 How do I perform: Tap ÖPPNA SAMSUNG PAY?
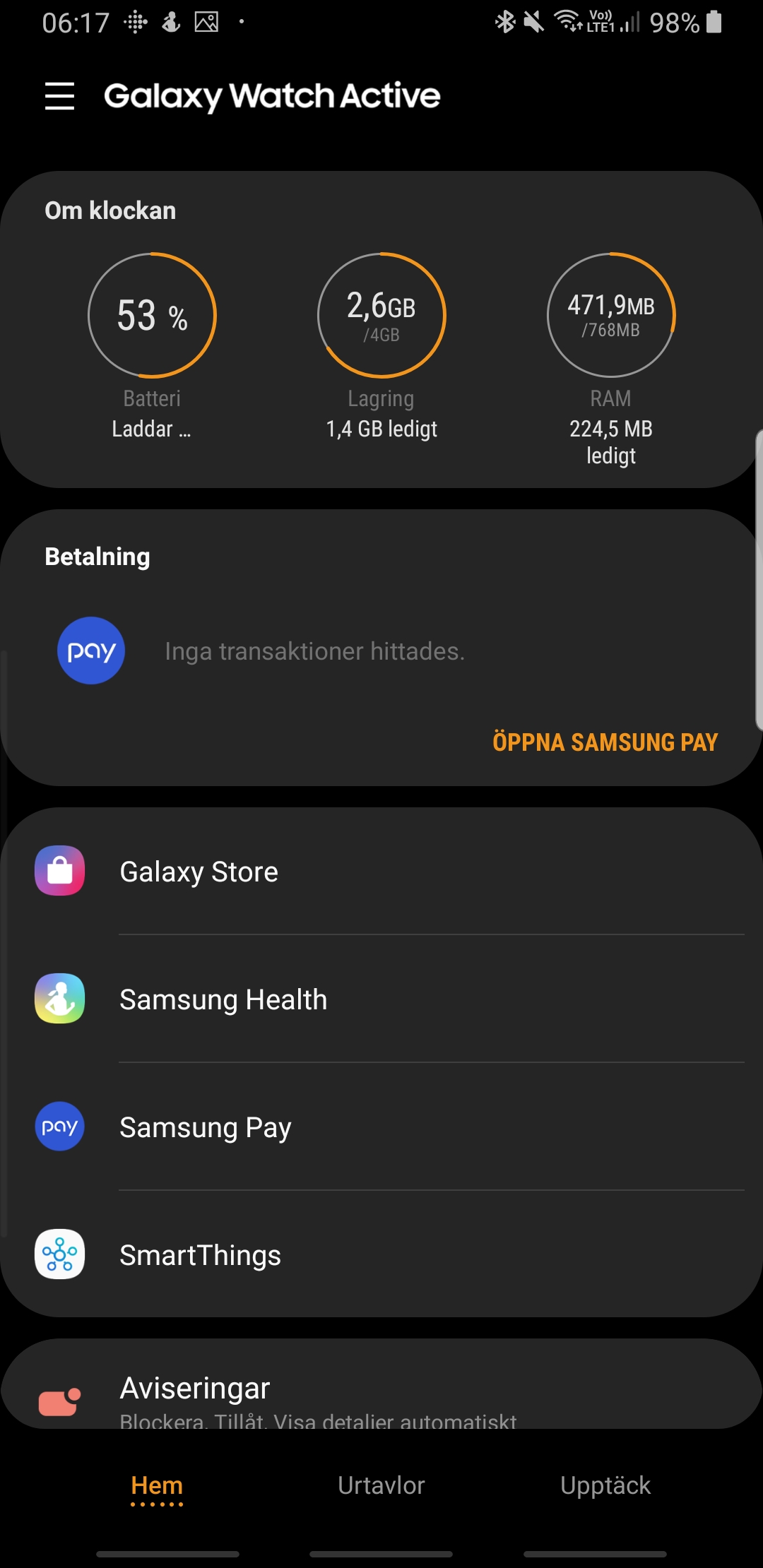point(605,742)
